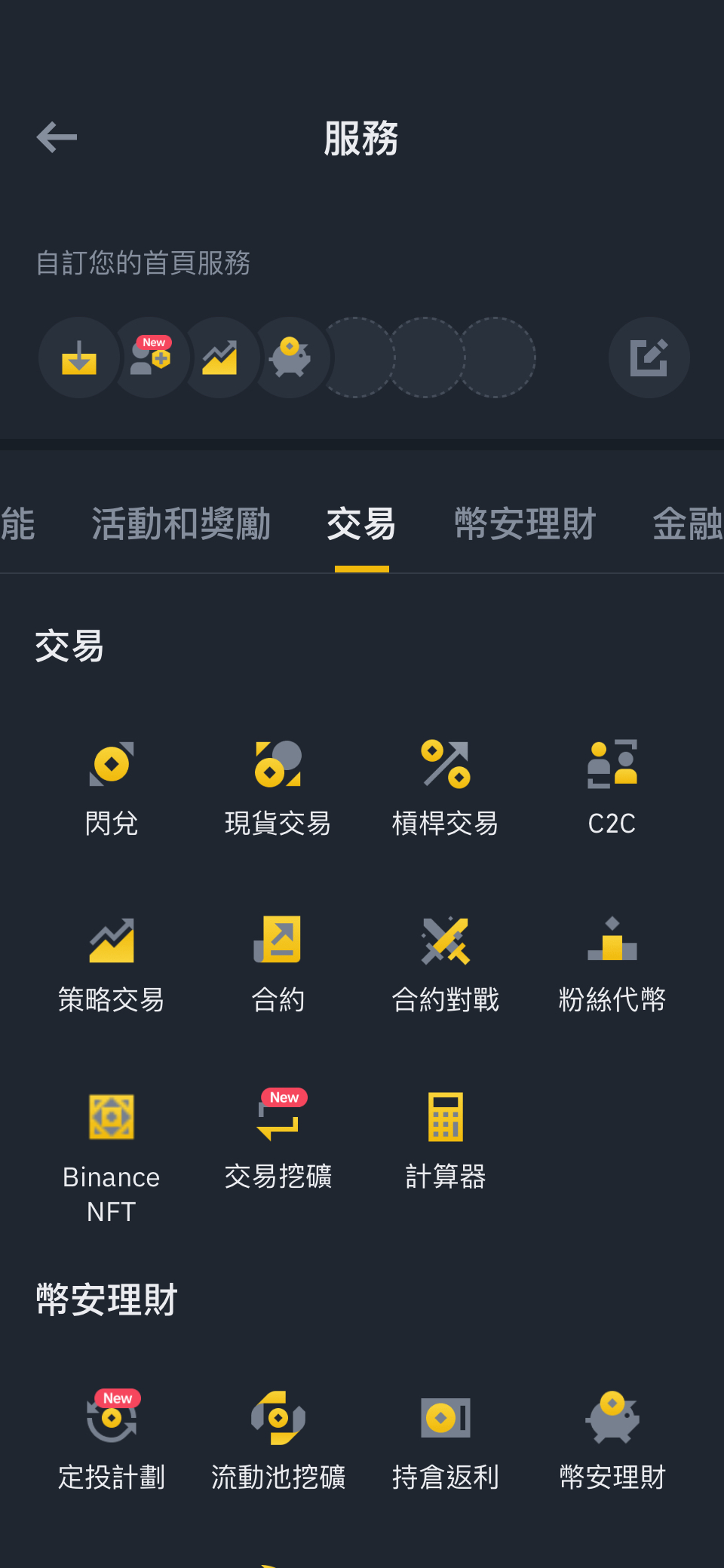Viewport: 724px width, 1568px height.
Task: Switch to the 幣安理財 tab
Action: pos(526,523)
